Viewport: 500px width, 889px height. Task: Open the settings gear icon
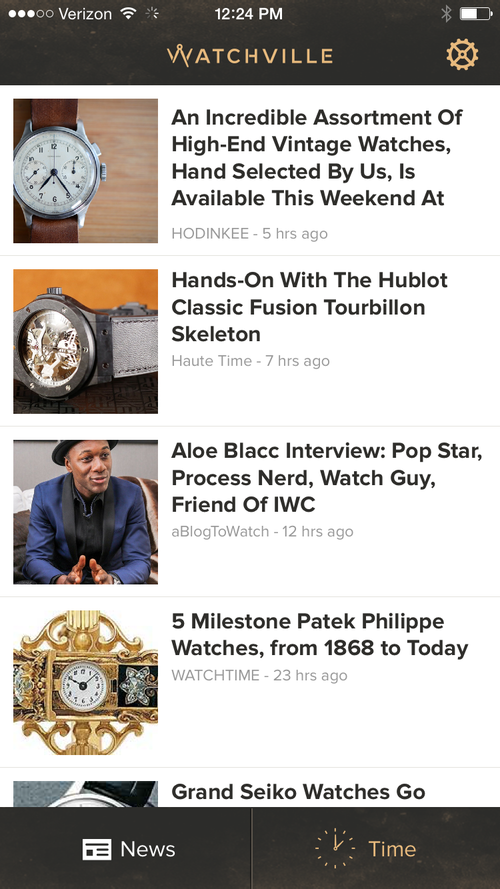(462, 55)
